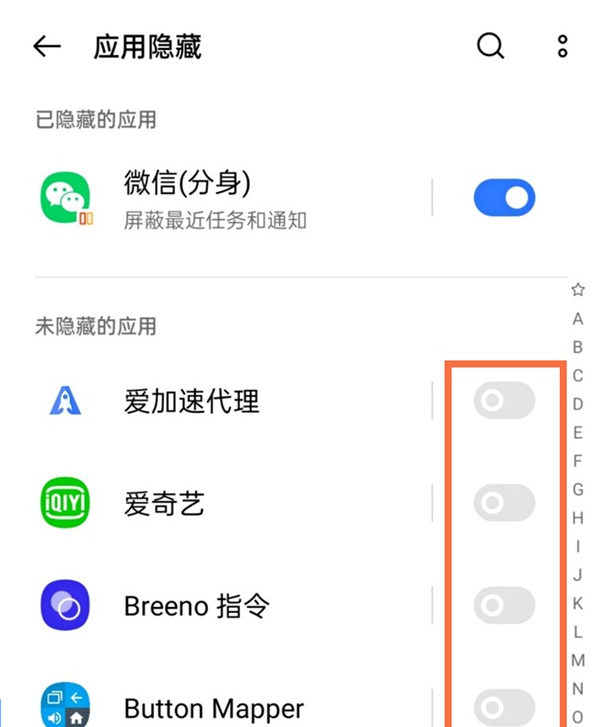Image resolution: width=604 pixels, height=727 pixels.
Task: Toggle hiding for 爱奇艺
Action: [x=504, y=502]
